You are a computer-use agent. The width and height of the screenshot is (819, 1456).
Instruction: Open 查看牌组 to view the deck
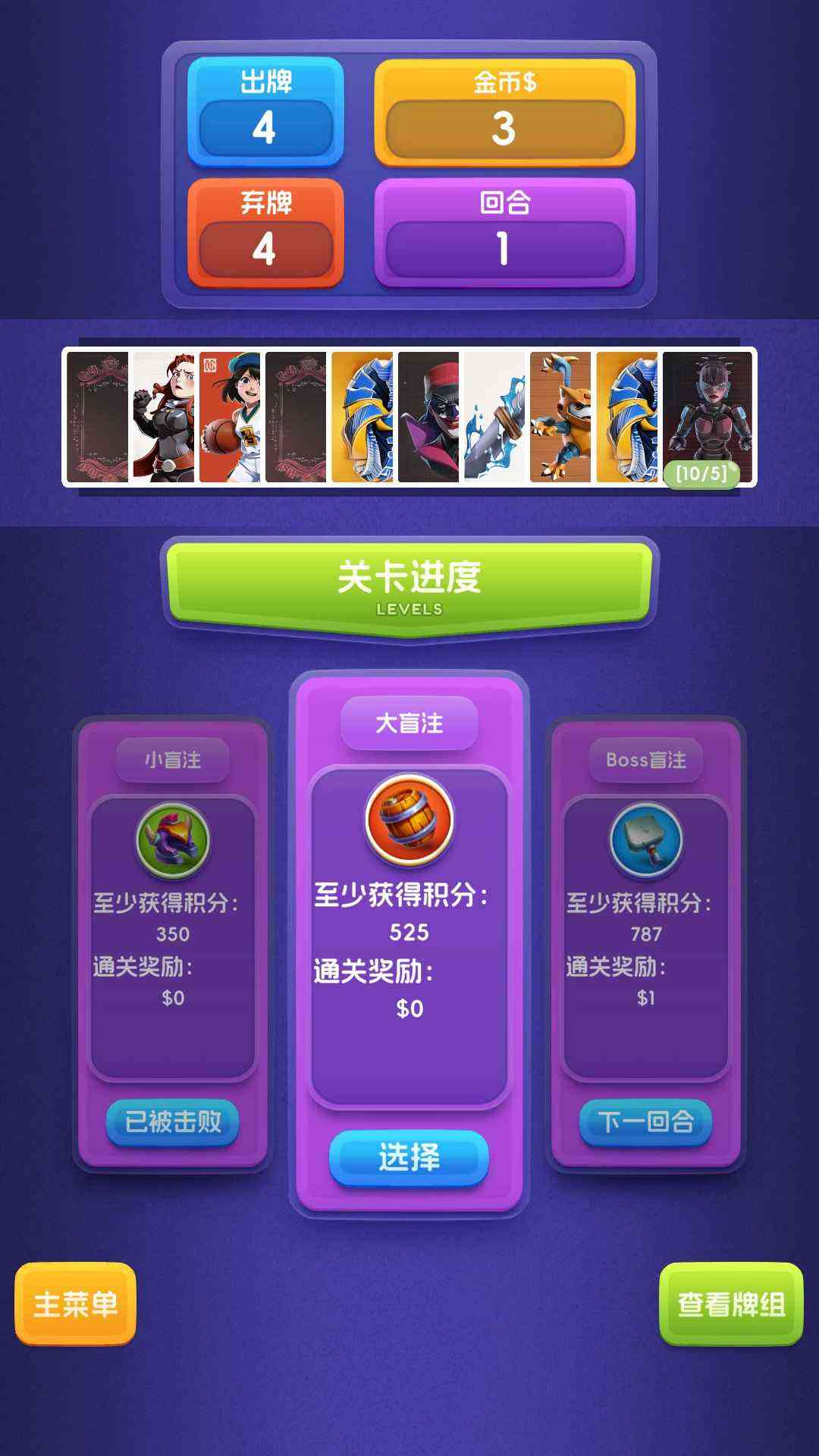click(x=731, y=1304)
